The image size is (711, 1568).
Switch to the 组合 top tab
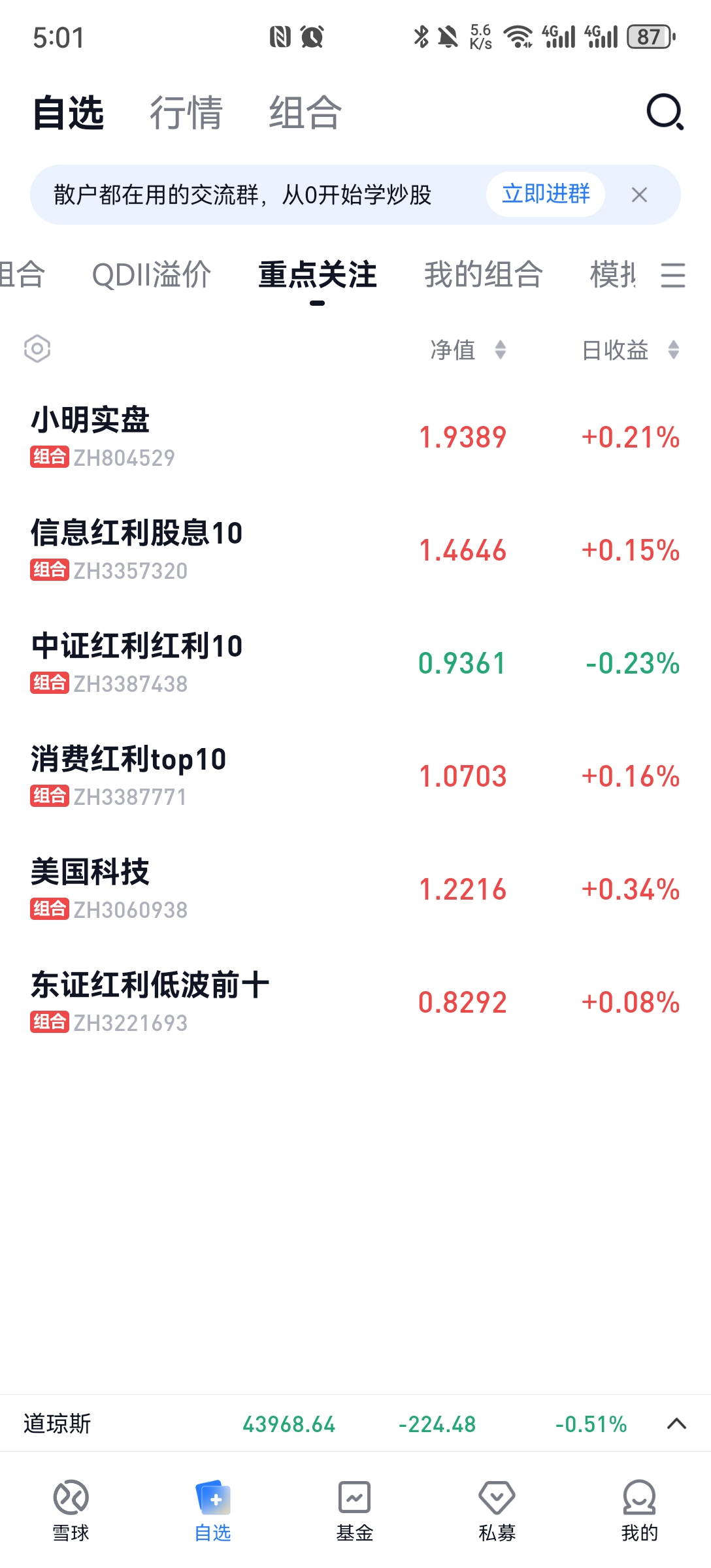pos(305,112)
